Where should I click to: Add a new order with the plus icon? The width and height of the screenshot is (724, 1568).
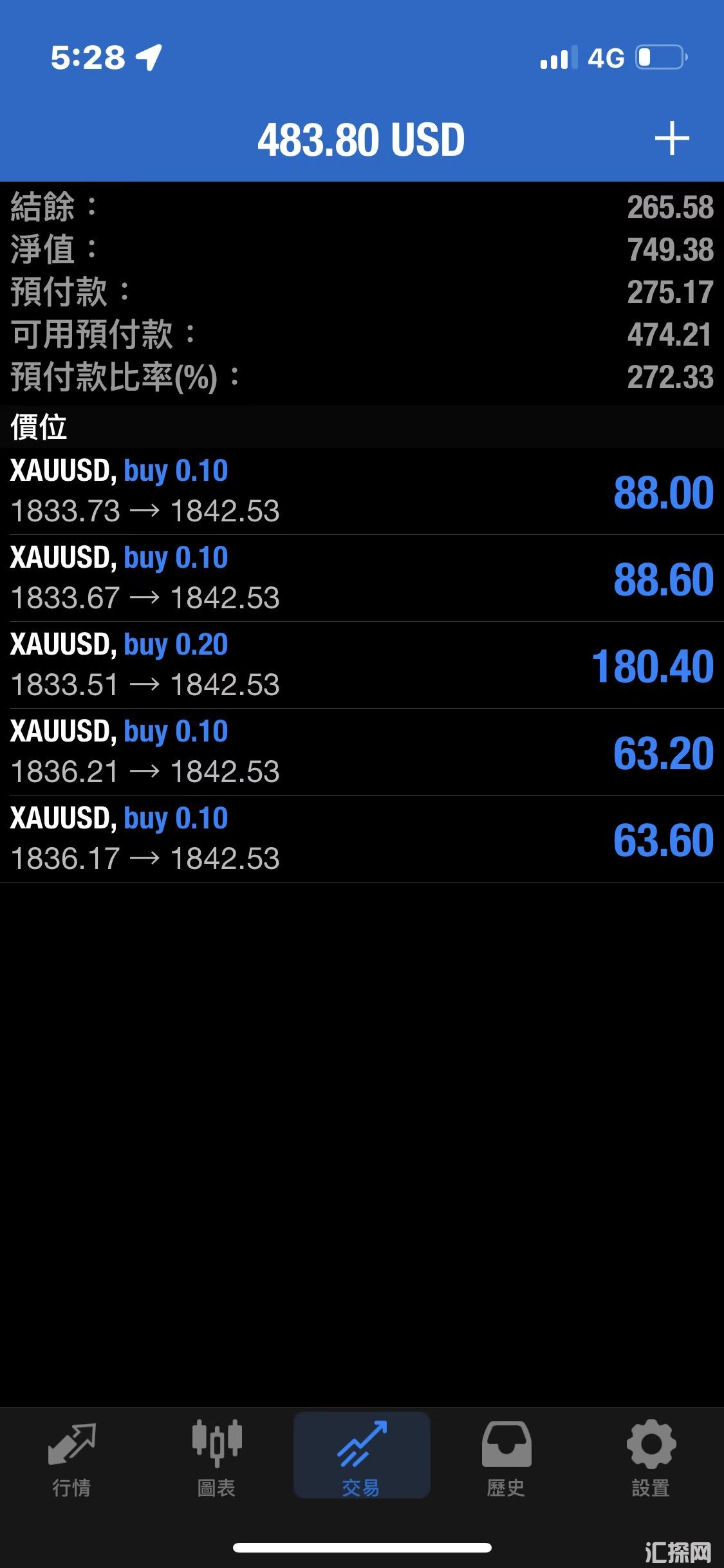(x=672, y=138)
